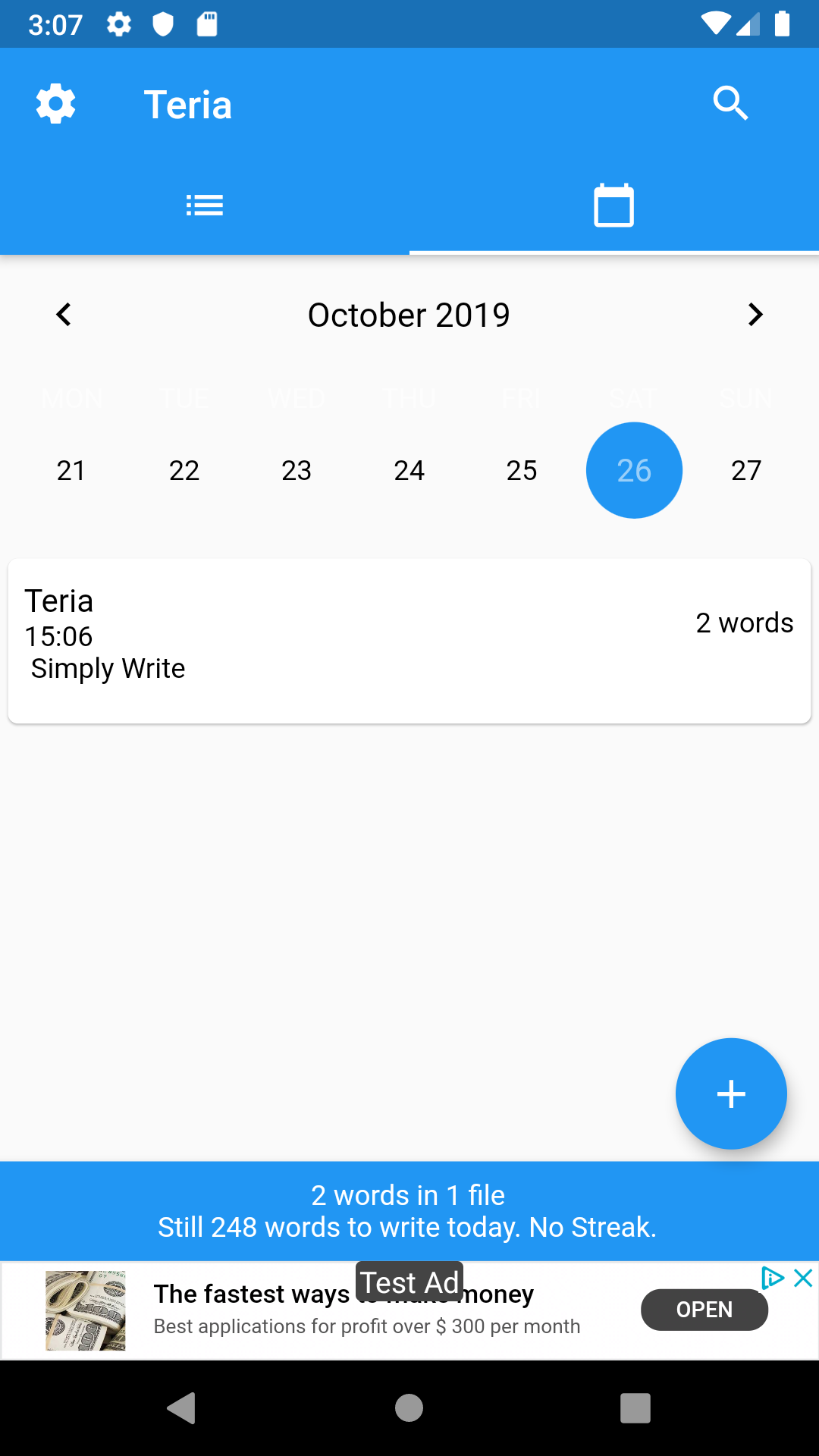The height and width of the screenshot is (1456, 819).
Task: Select October 21 in the calendar
Action: 71,470
